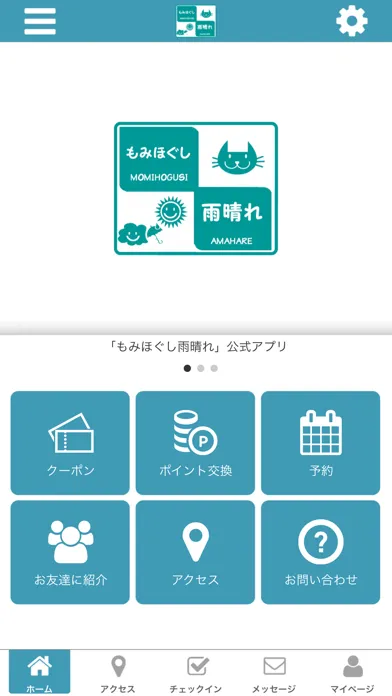Tap お友達に紹介 tile

(x=70, y=552)
